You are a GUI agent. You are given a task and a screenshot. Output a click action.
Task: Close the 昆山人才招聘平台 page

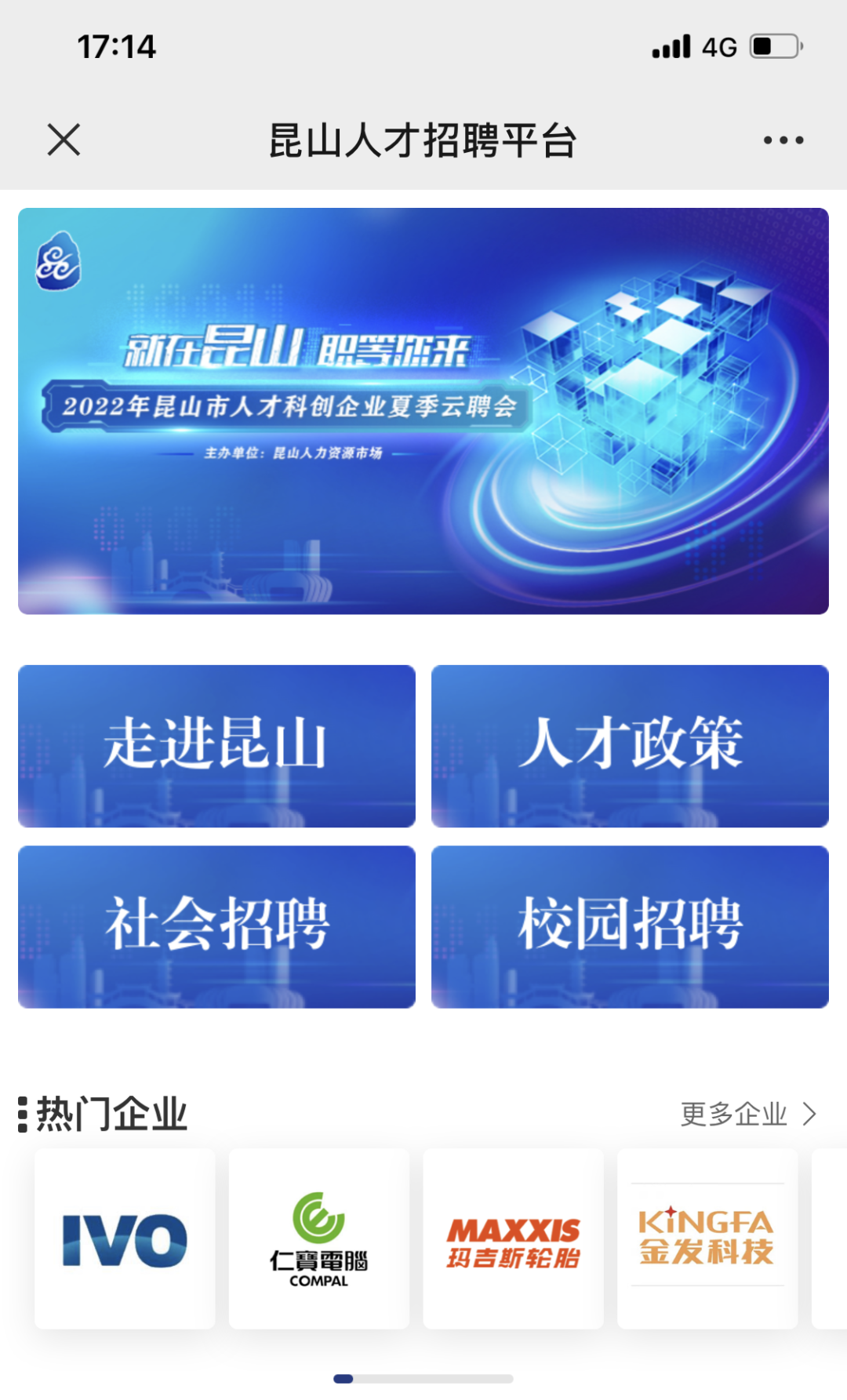tap(64, 140)
